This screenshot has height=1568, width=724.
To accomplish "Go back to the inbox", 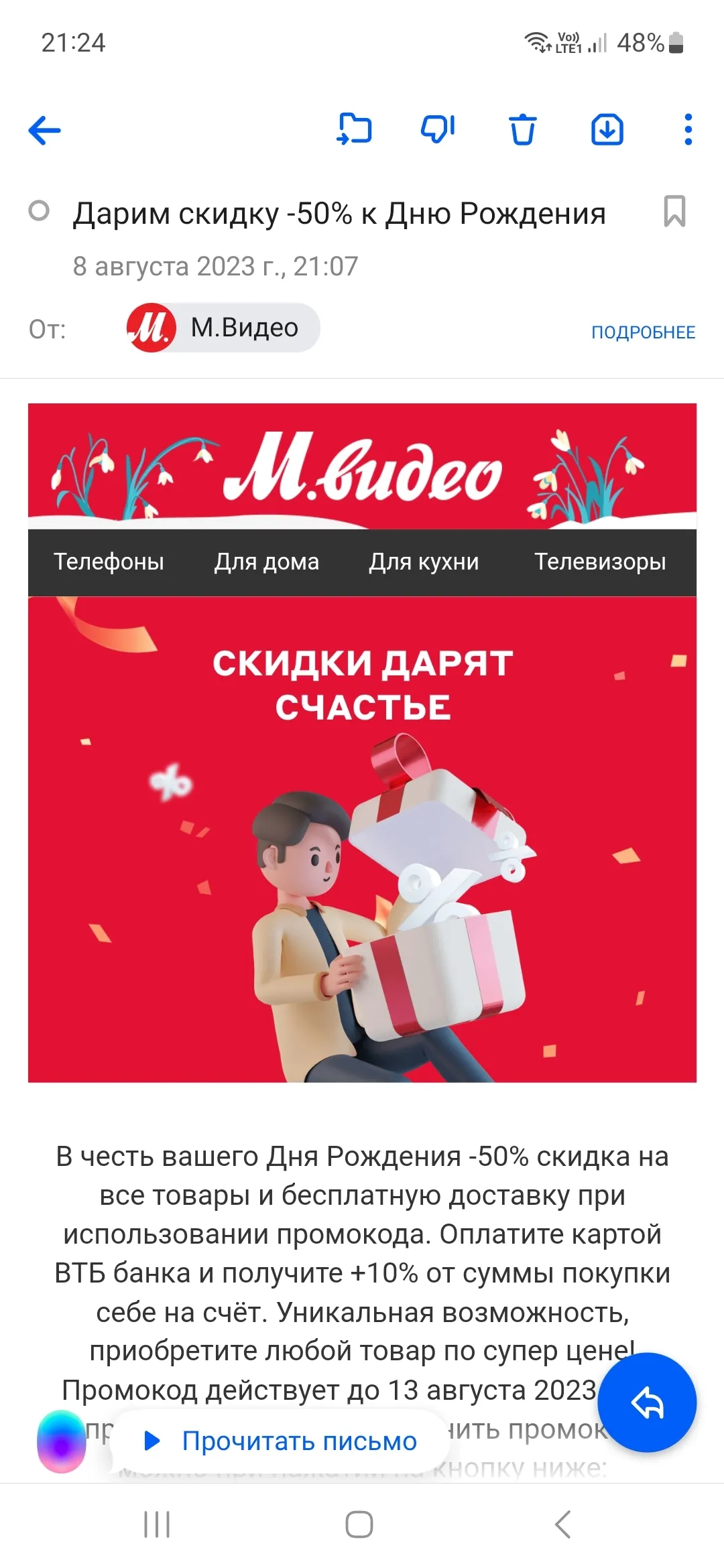I will pyautogui.click(x=45, y=130).
